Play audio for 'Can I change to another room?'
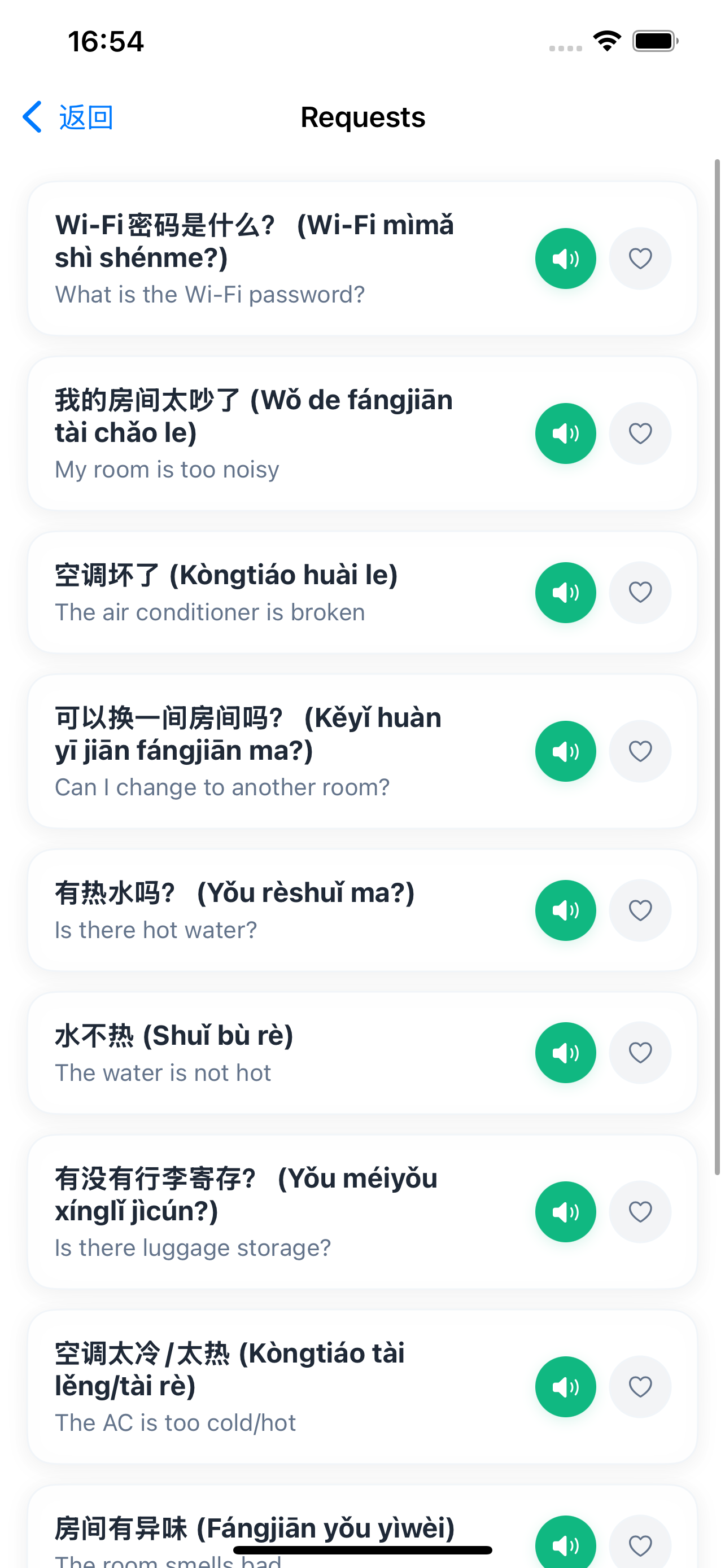 point(565,751)
